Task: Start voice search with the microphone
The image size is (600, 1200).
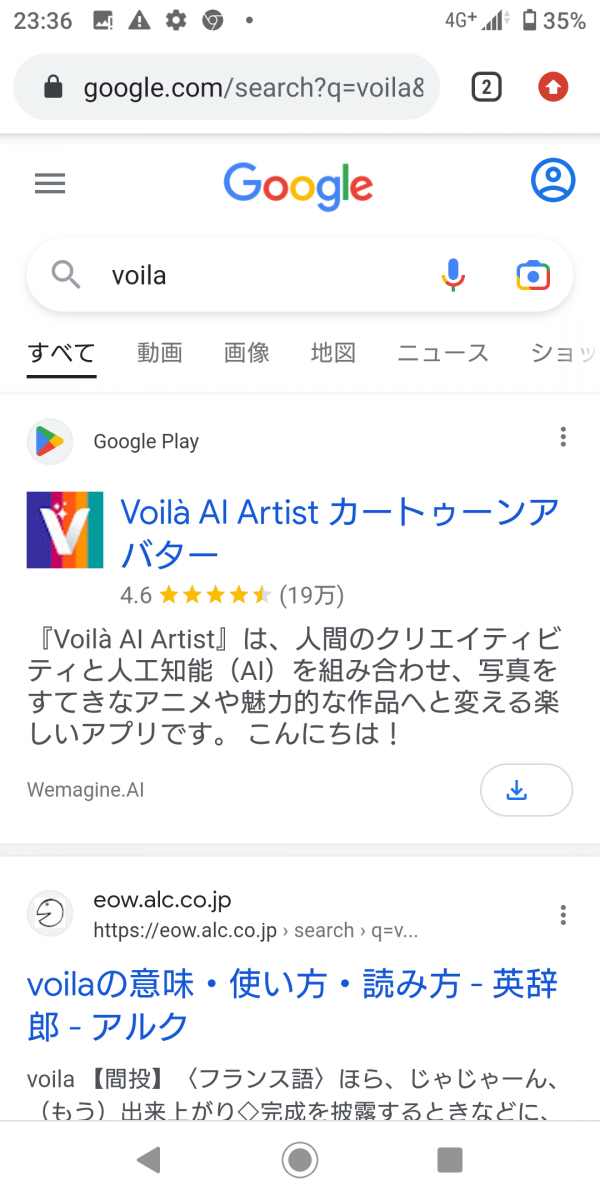Action: tap(453, 275)
